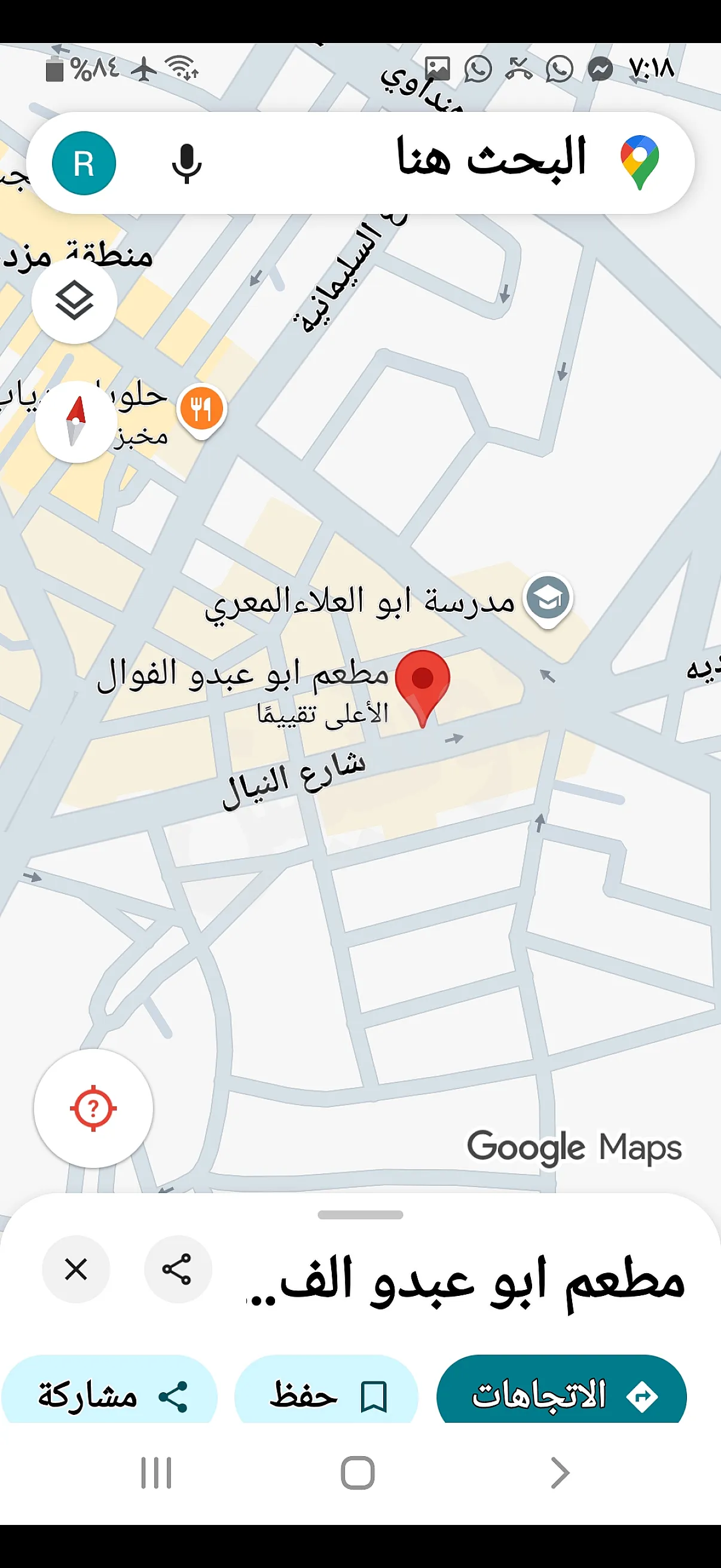Open recent apps from navigation bar
The image size is (721, 1568).
click(x=156, y=1473)
